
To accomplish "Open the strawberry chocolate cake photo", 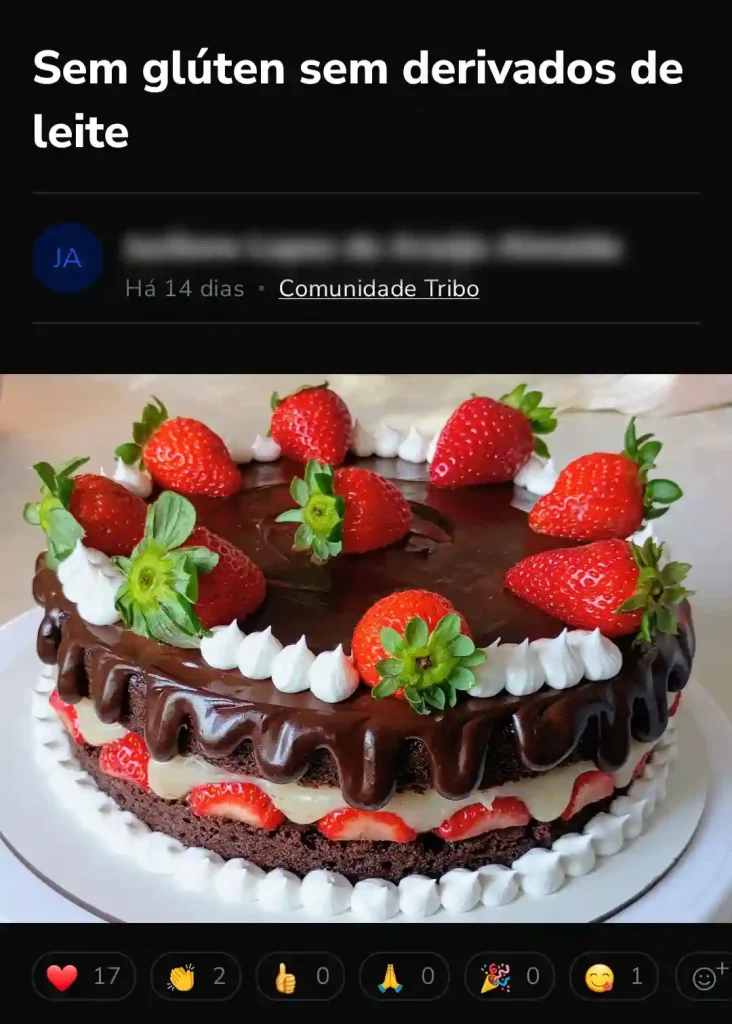I will (366, 648).
